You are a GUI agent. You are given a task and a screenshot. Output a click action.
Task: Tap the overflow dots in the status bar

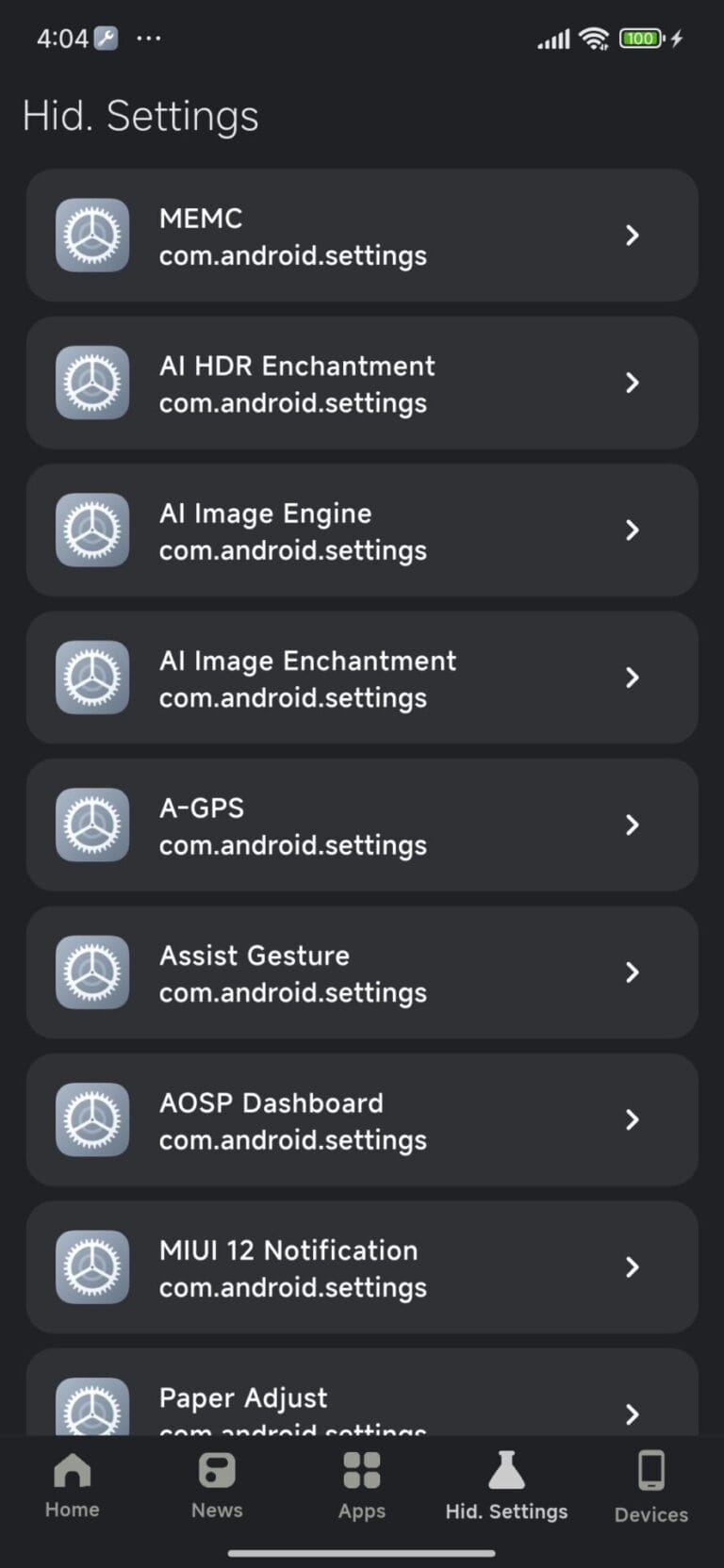[149, 39]
